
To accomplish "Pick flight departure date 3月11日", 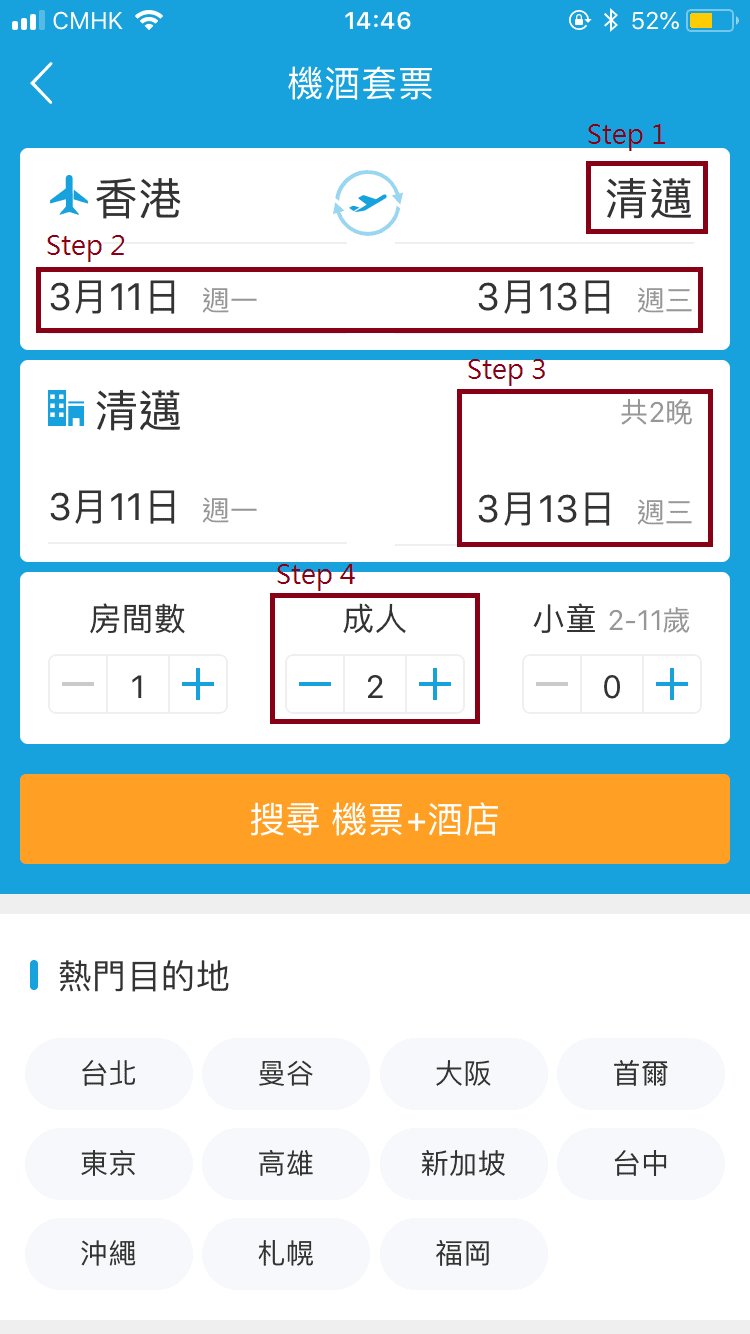I will [113, 298].
